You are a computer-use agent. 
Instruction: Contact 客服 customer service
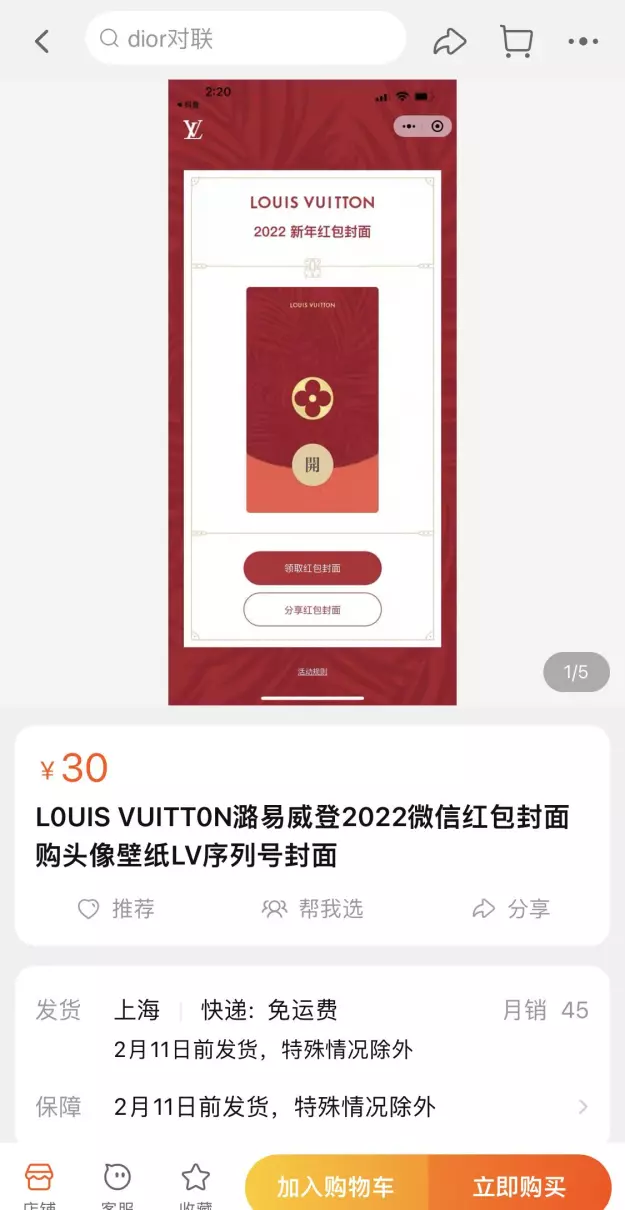(117, 1185)
